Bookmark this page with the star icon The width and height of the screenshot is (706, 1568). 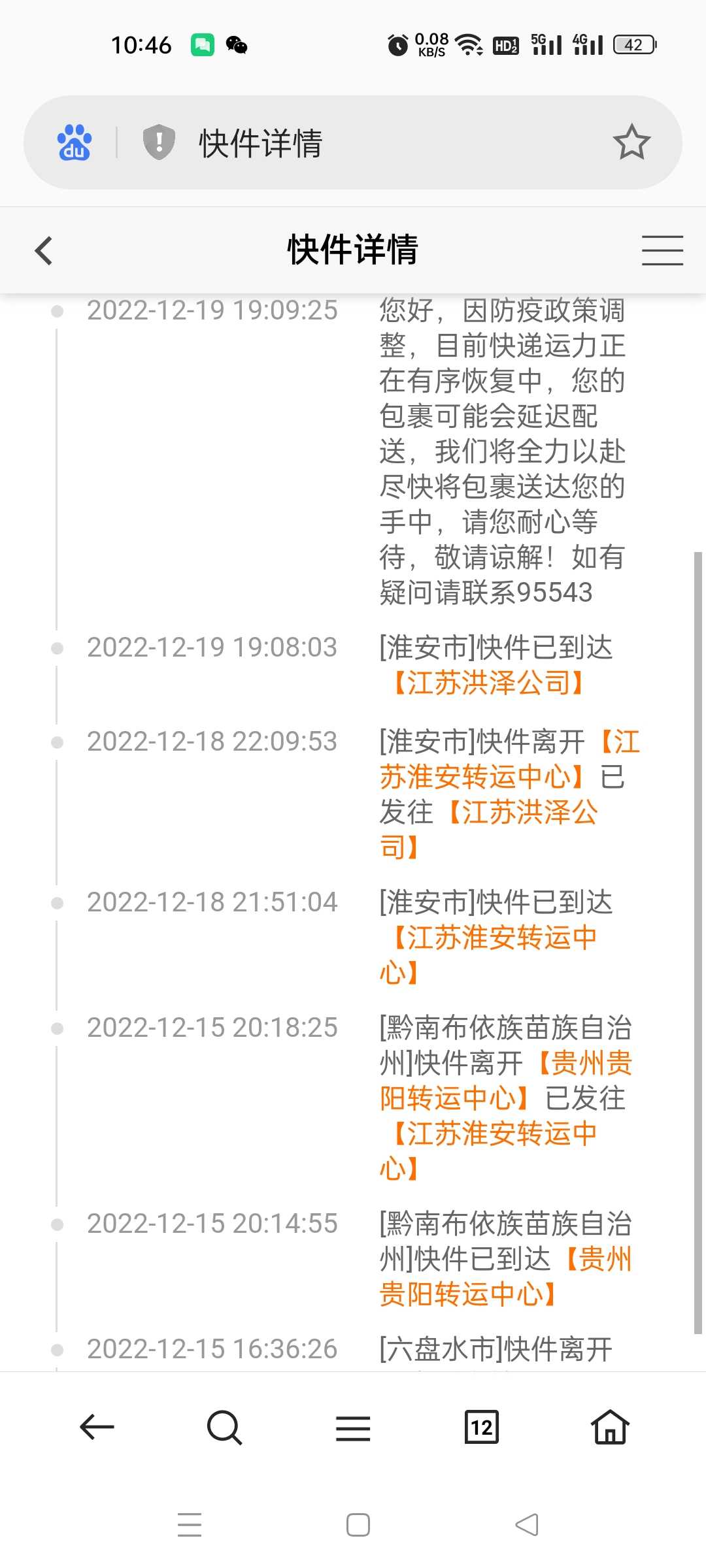[x=631, y=142]
